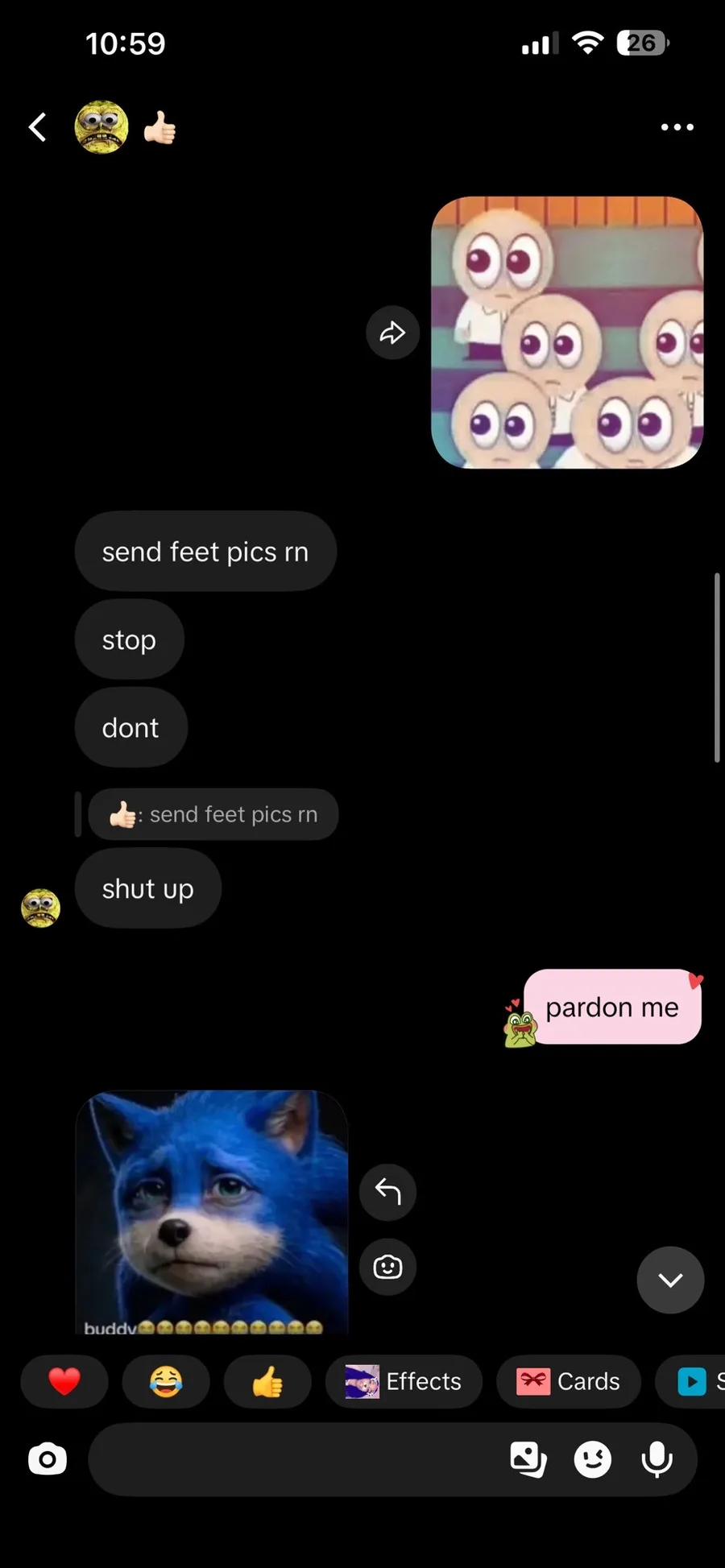The image size is (725, 1568).
Task: Record a voice message
Action: click(x=657, y=1459)
